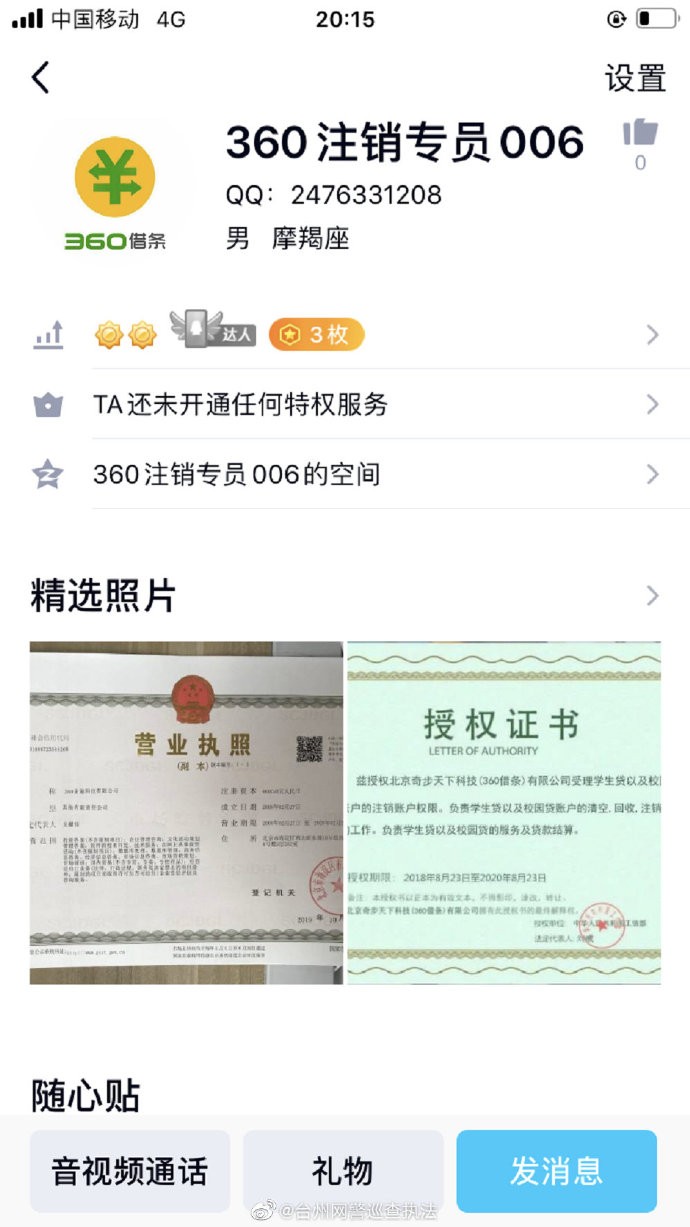Tap 发消息 to send a message
This screenshot has height=1227, width=690.
[x=556, y=1171]
